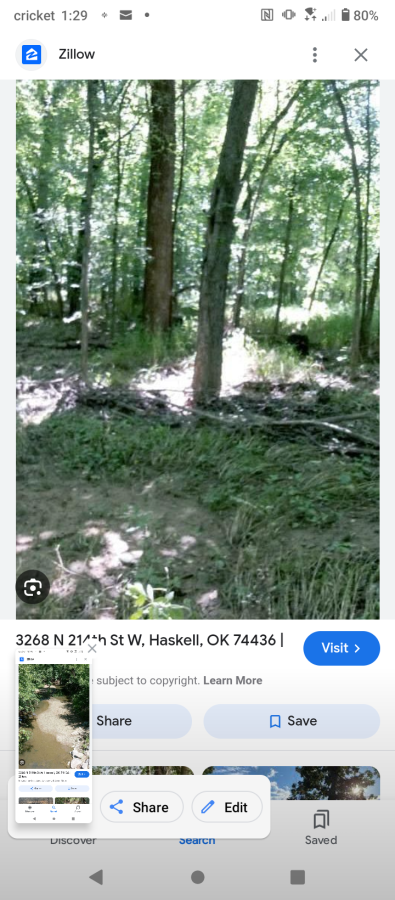Start Google Lens search on photo
The width and height of the screenshot is (395, 900).
click(33, 587)
